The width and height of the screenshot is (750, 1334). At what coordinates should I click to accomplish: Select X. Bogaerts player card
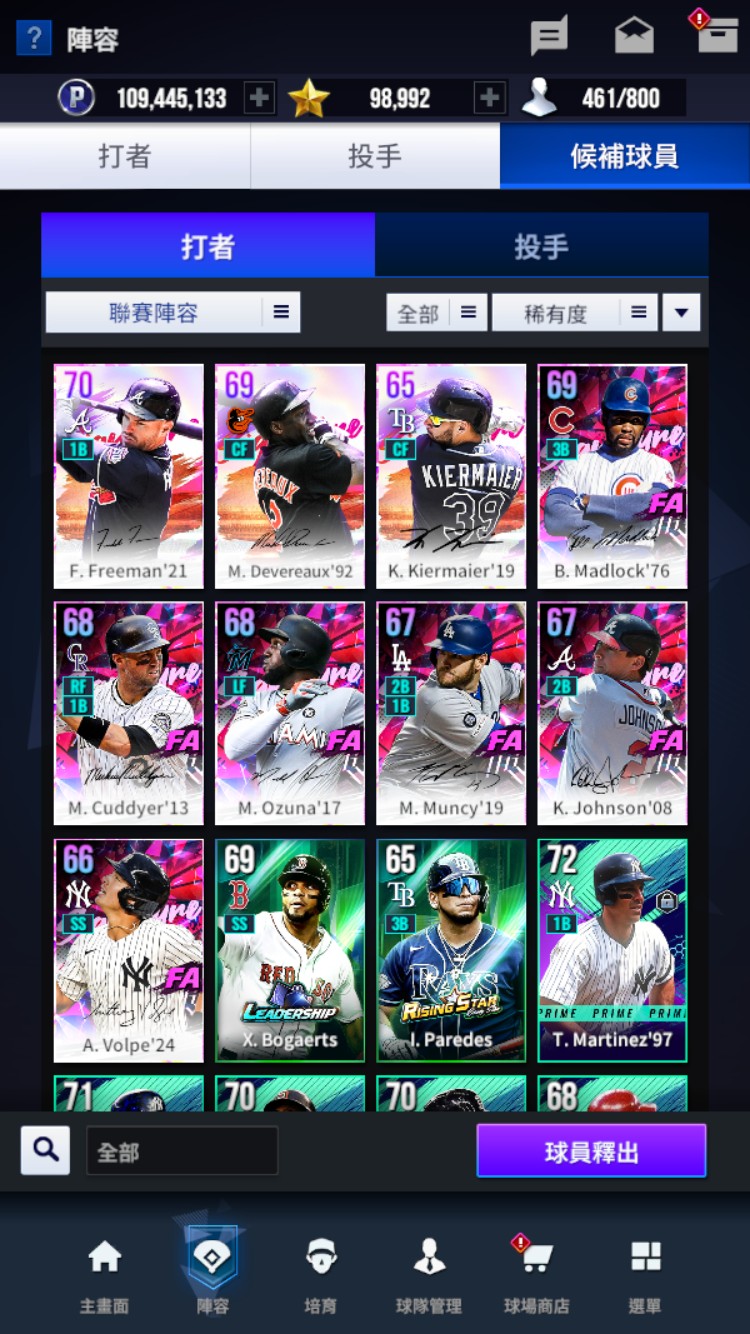(x=290, y=950)
